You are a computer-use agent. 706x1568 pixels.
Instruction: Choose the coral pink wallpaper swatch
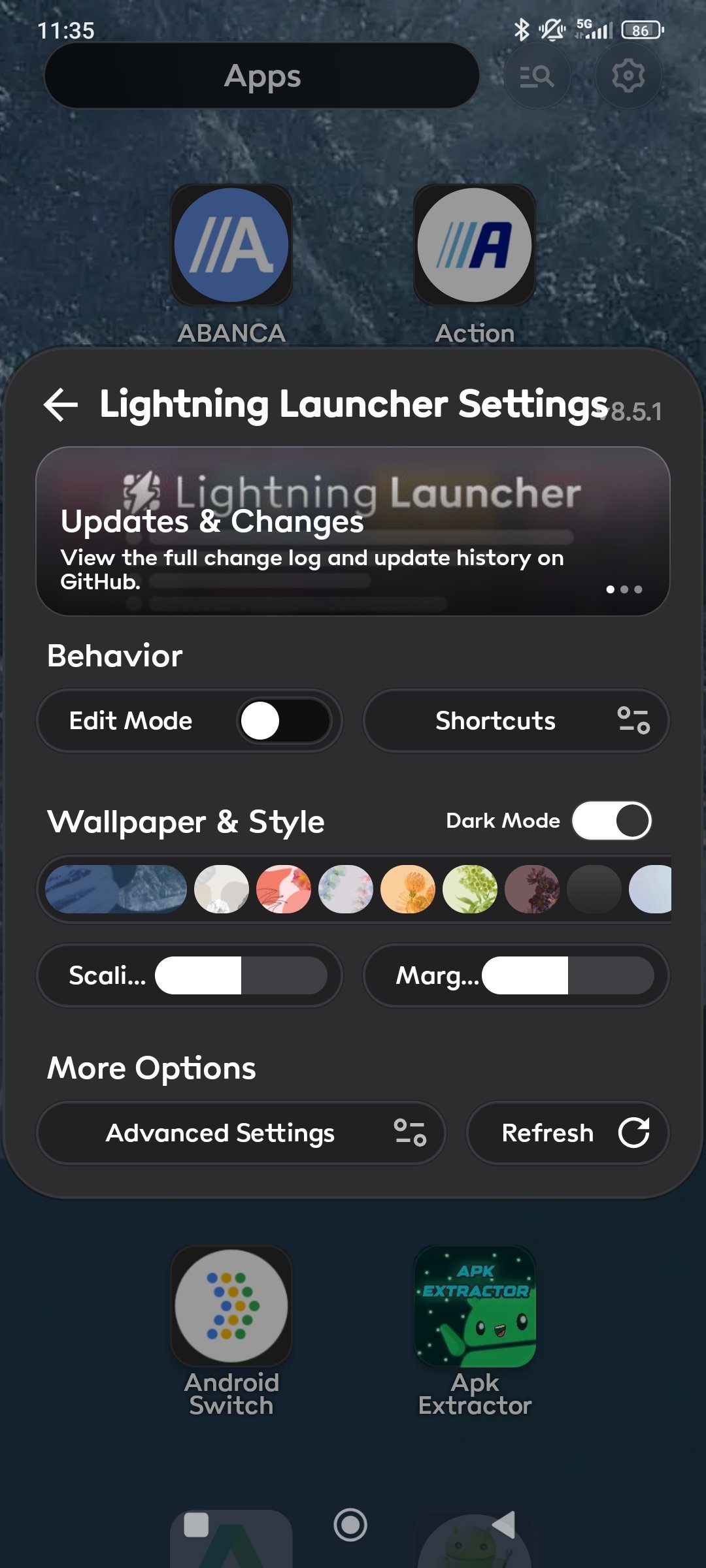[284, 889]
